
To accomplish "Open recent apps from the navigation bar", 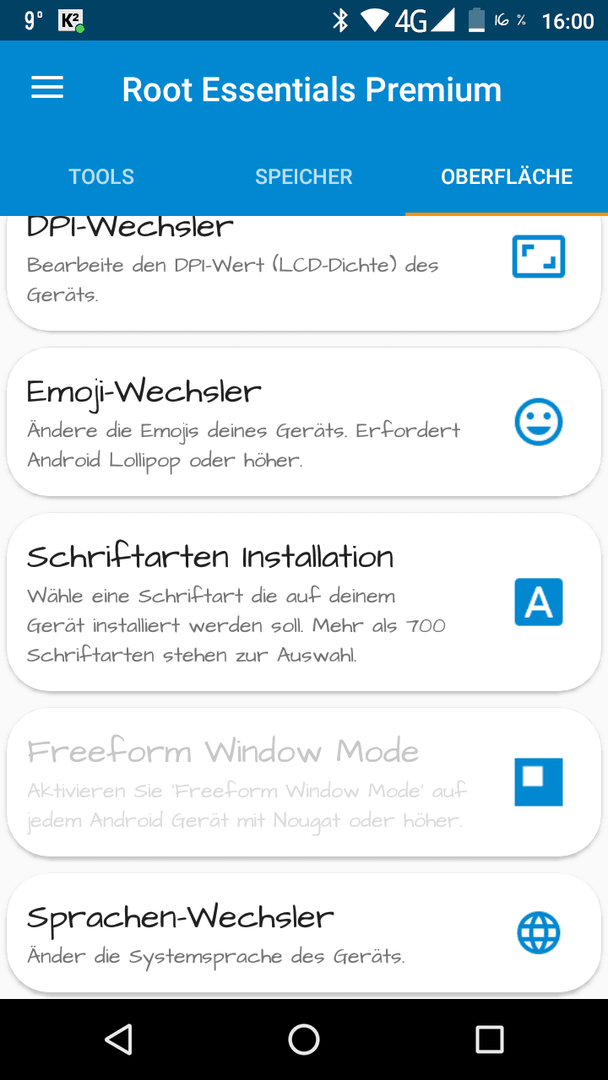I will (490, 1039).
